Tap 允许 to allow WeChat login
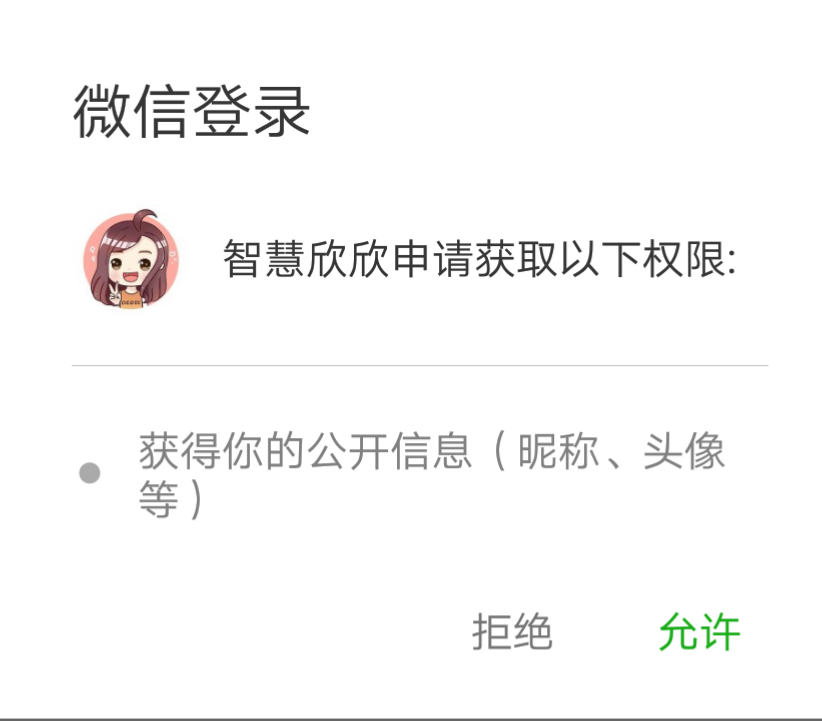822x721 pixels. (699, 632)
